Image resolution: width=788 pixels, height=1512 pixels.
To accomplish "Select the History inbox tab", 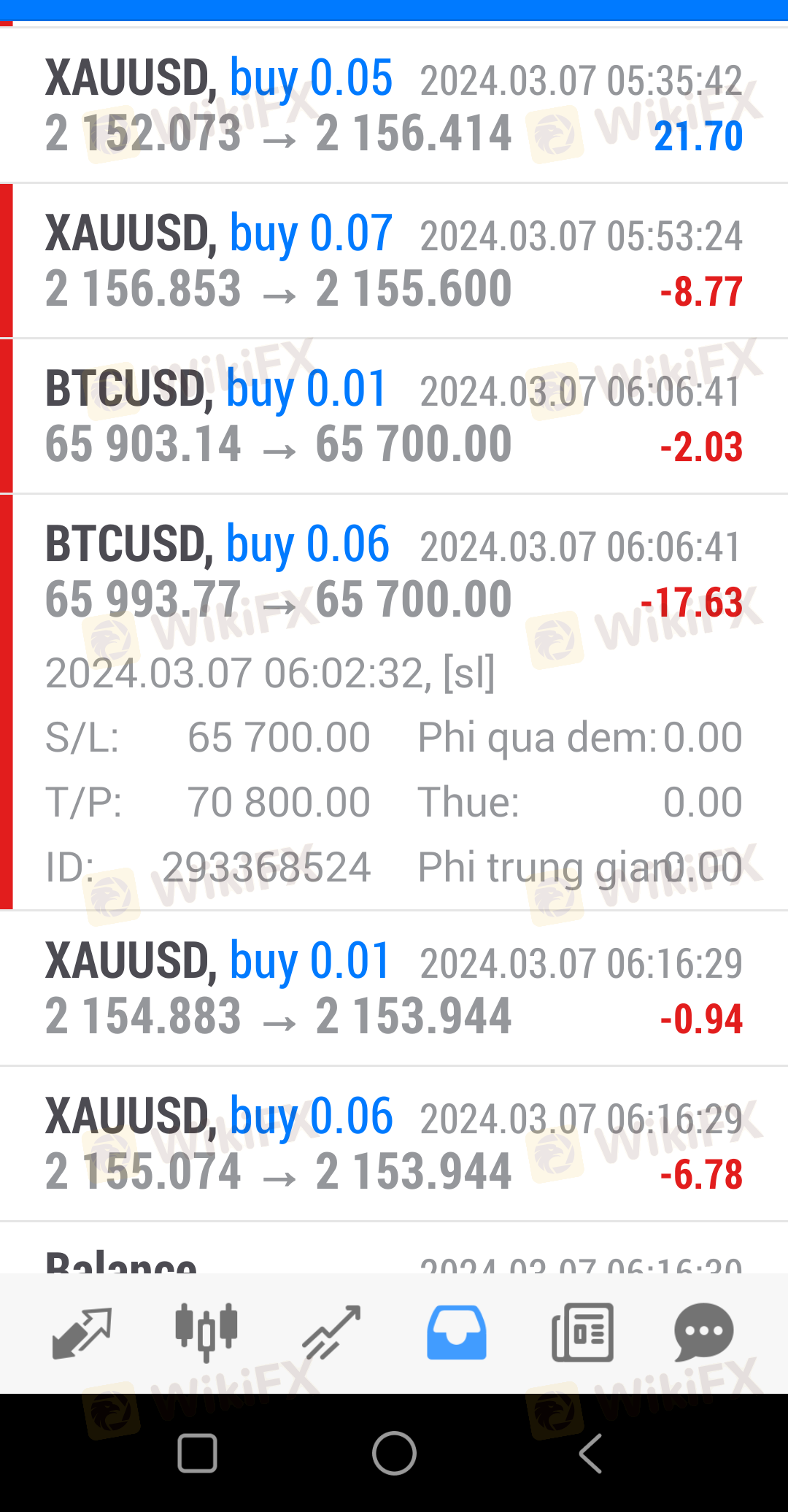I will [x=457, y=1332].
